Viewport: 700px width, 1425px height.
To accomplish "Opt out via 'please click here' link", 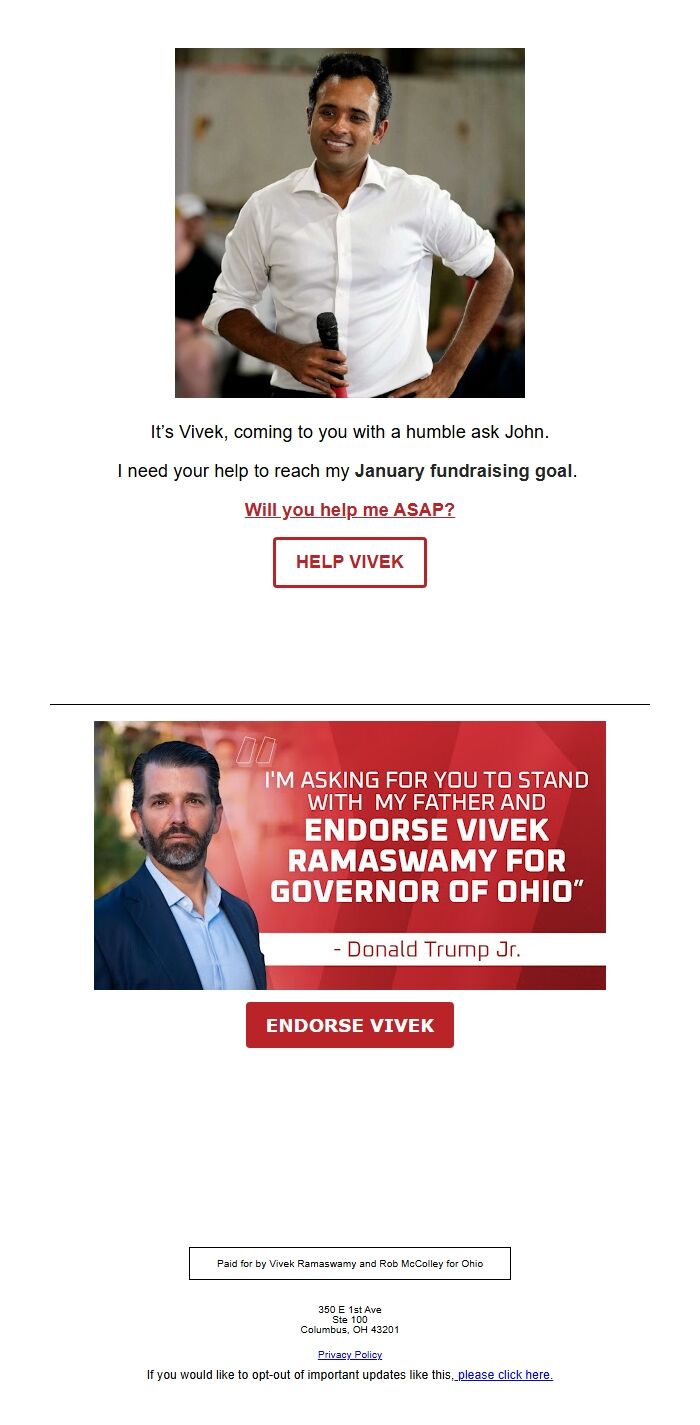I will pyautogui.click(x=503, y=1375).
